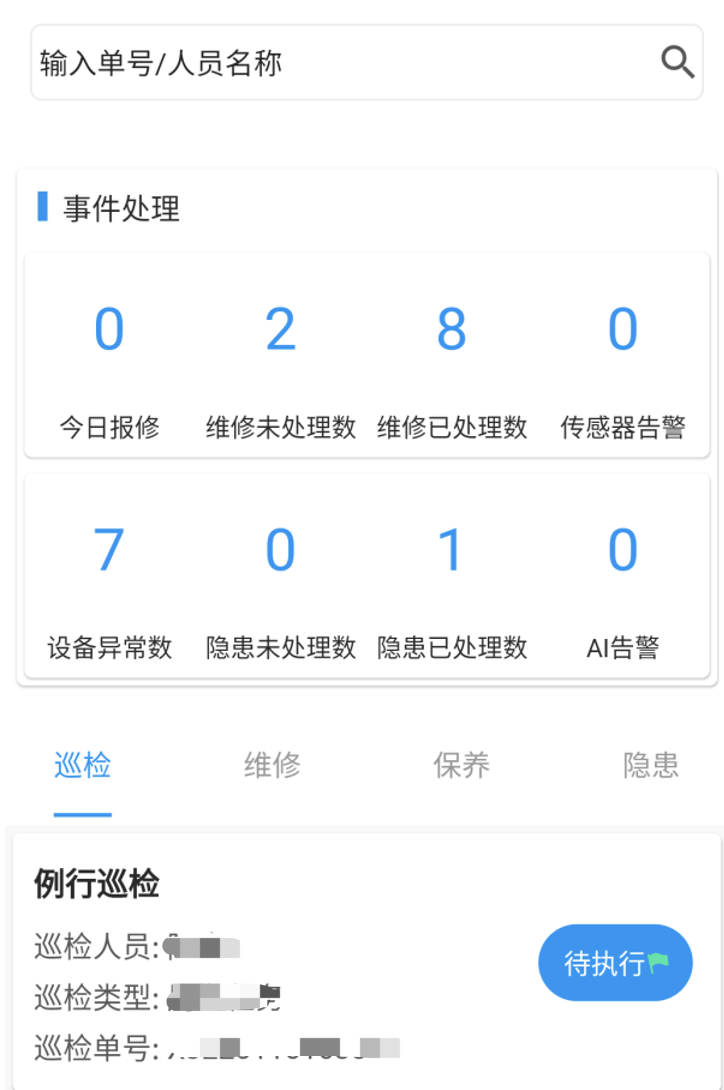The width and height of the screenshot is (724, 1090).
Task: Switch to the 隐患 tab
Action: coord(651,766)
